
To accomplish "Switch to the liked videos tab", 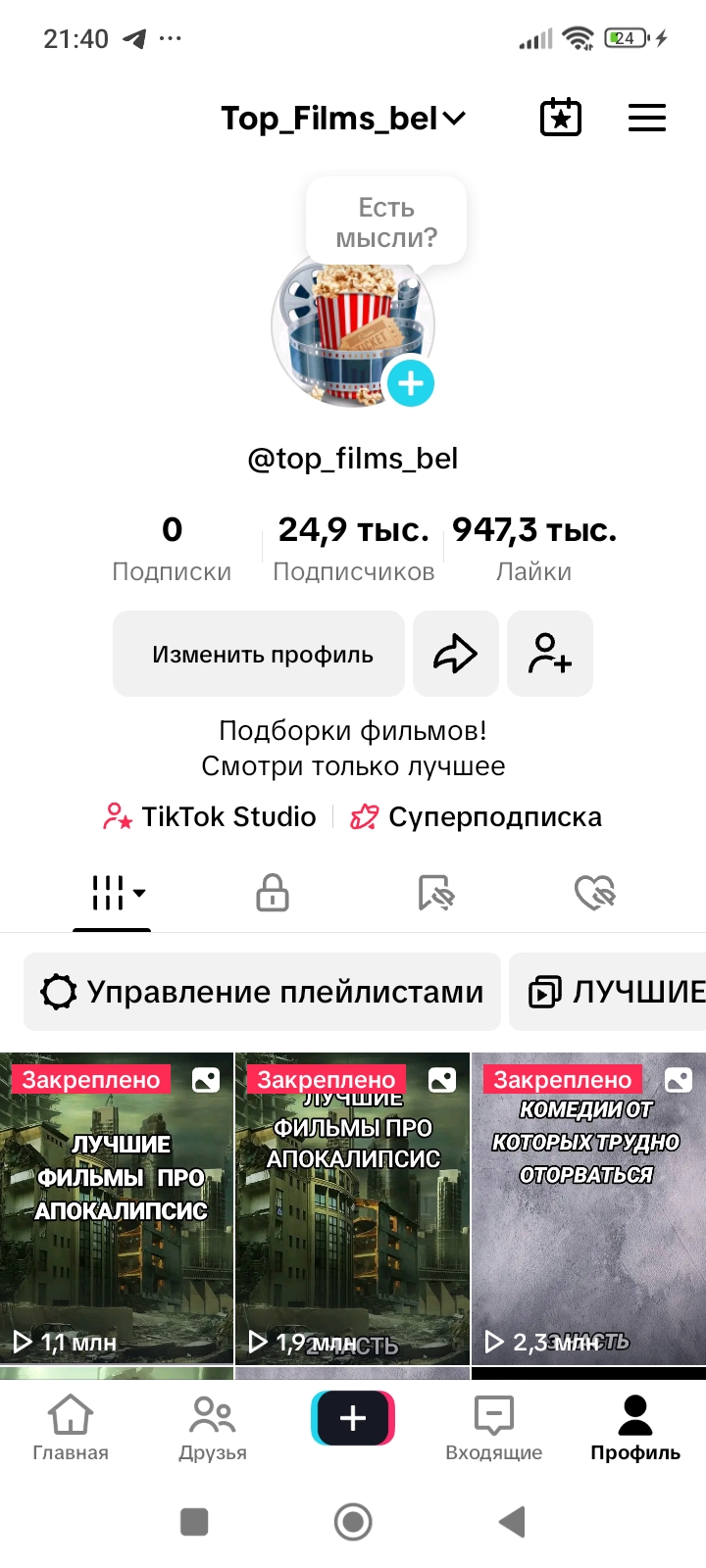I will (x=594, y=893).
